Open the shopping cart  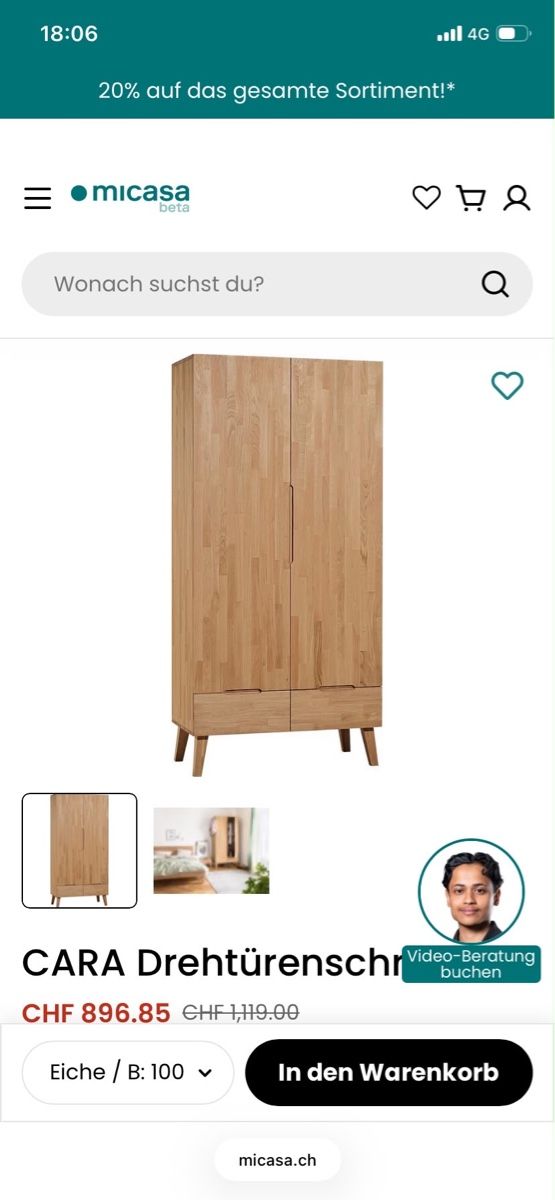[x=471, y=198]
